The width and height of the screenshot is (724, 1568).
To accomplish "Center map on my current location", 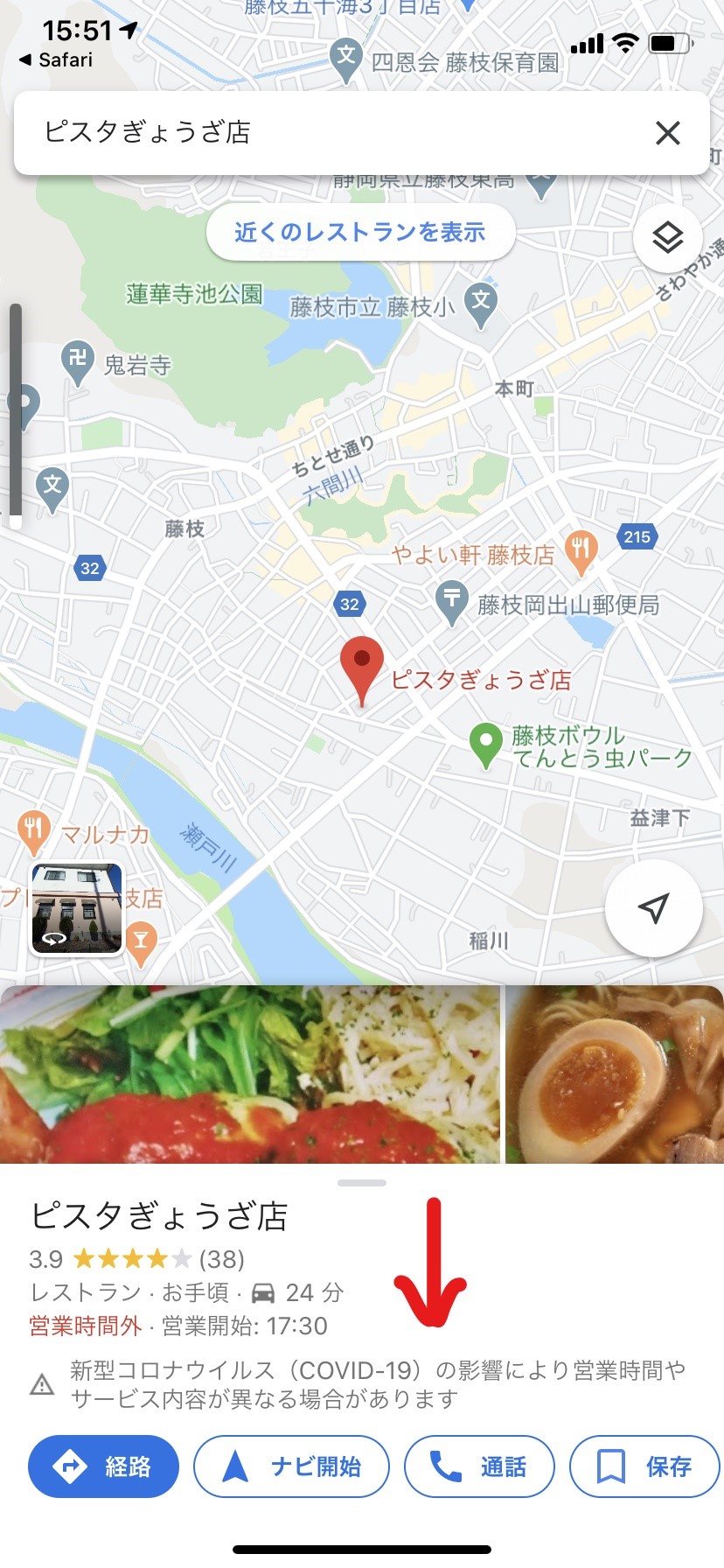I will pos(654,908).
